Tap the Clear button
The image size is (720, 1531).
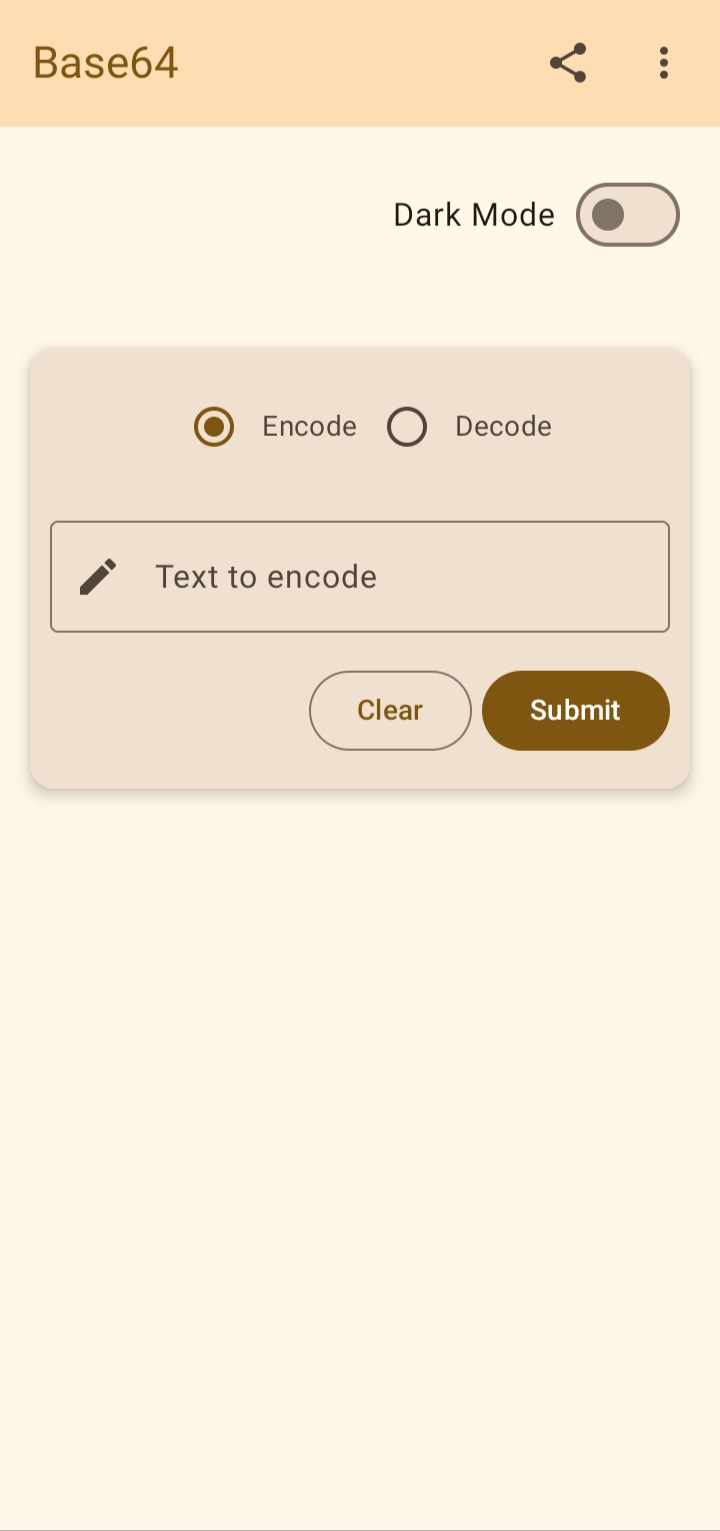390,710
